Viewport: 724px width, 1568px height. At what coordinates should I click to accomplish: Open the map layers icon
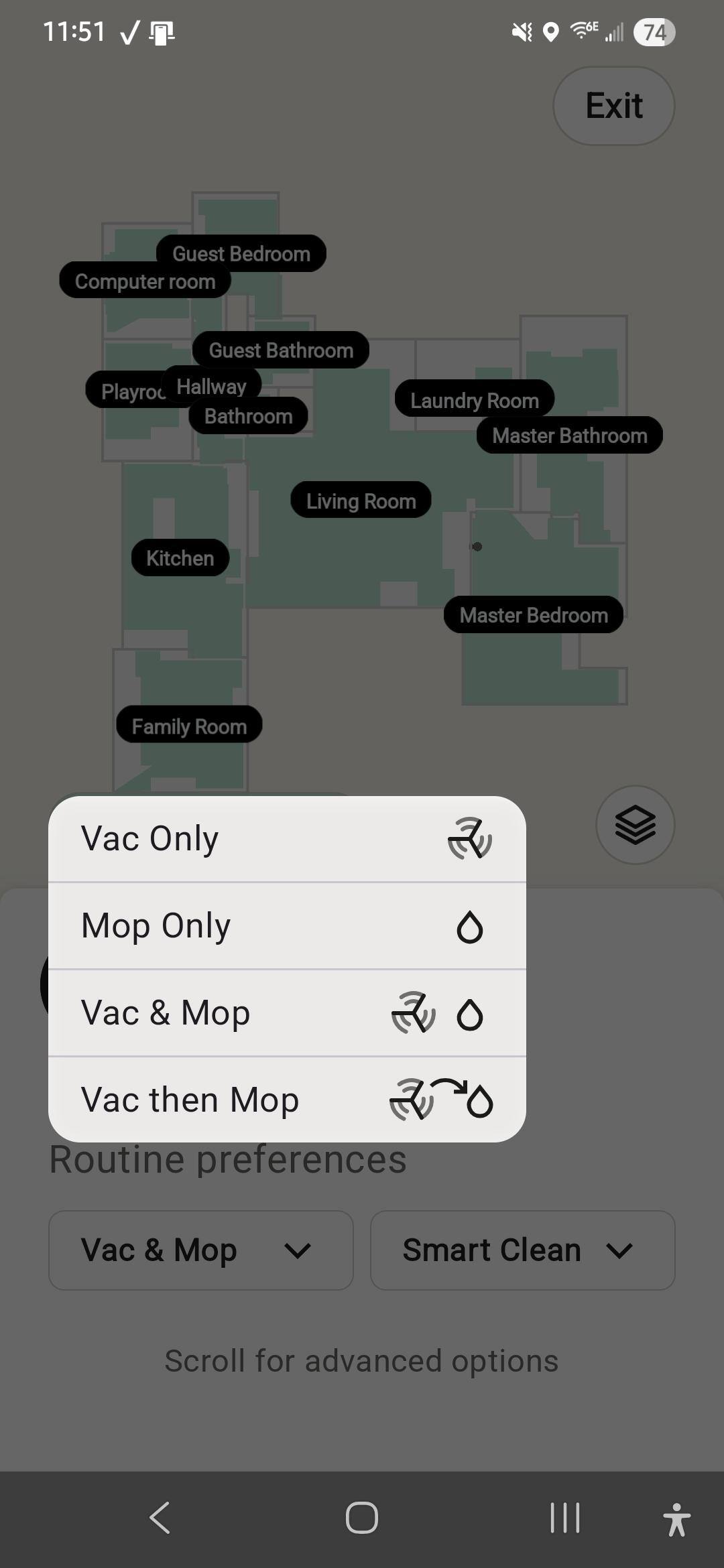635,825
